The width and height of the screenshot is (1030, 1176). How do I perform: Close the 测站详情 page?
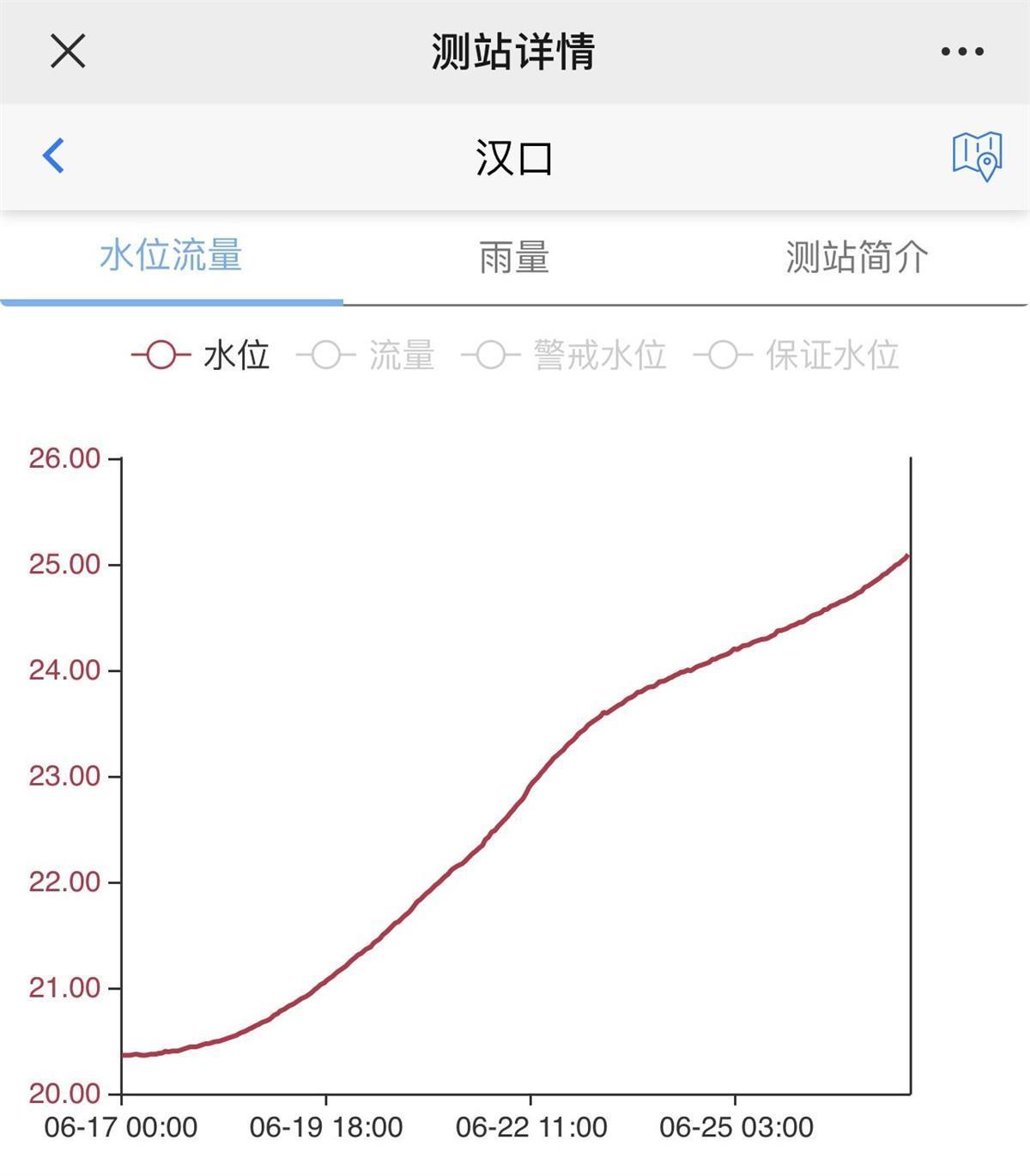click(x=68, y=52)
